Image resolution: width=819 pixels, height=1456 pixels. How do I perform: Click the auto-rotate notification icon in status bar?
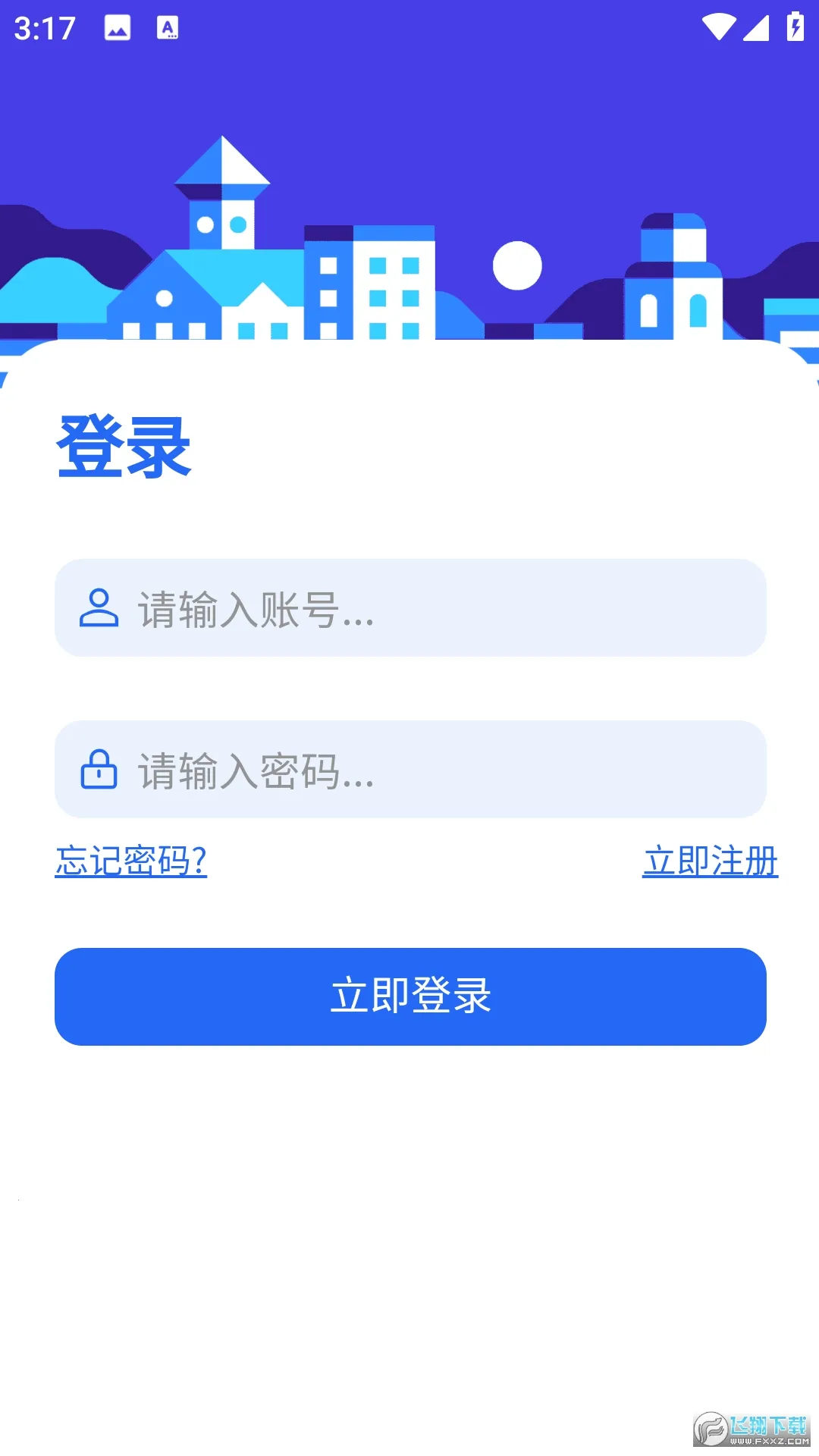(x=168, y=27)
